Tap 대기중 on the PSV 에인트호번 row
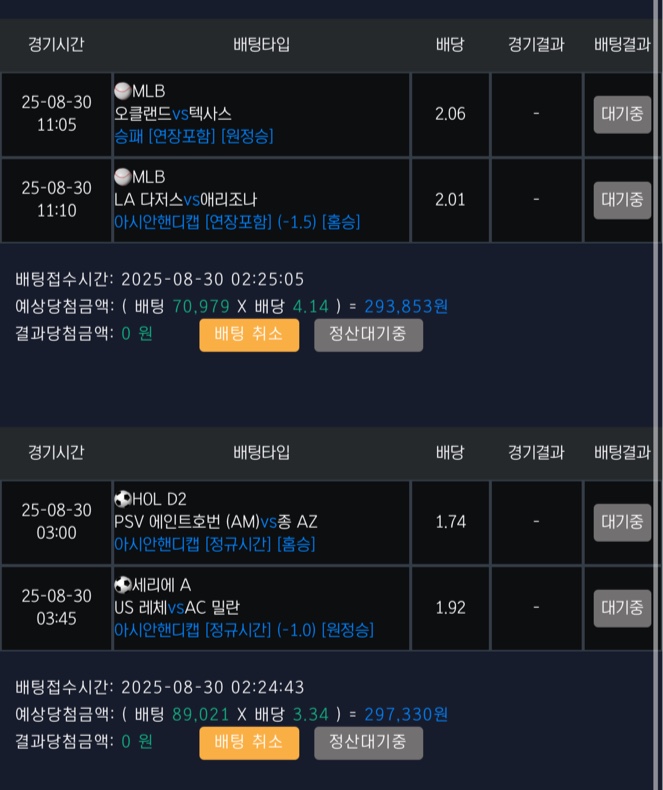 click(621, 522)
